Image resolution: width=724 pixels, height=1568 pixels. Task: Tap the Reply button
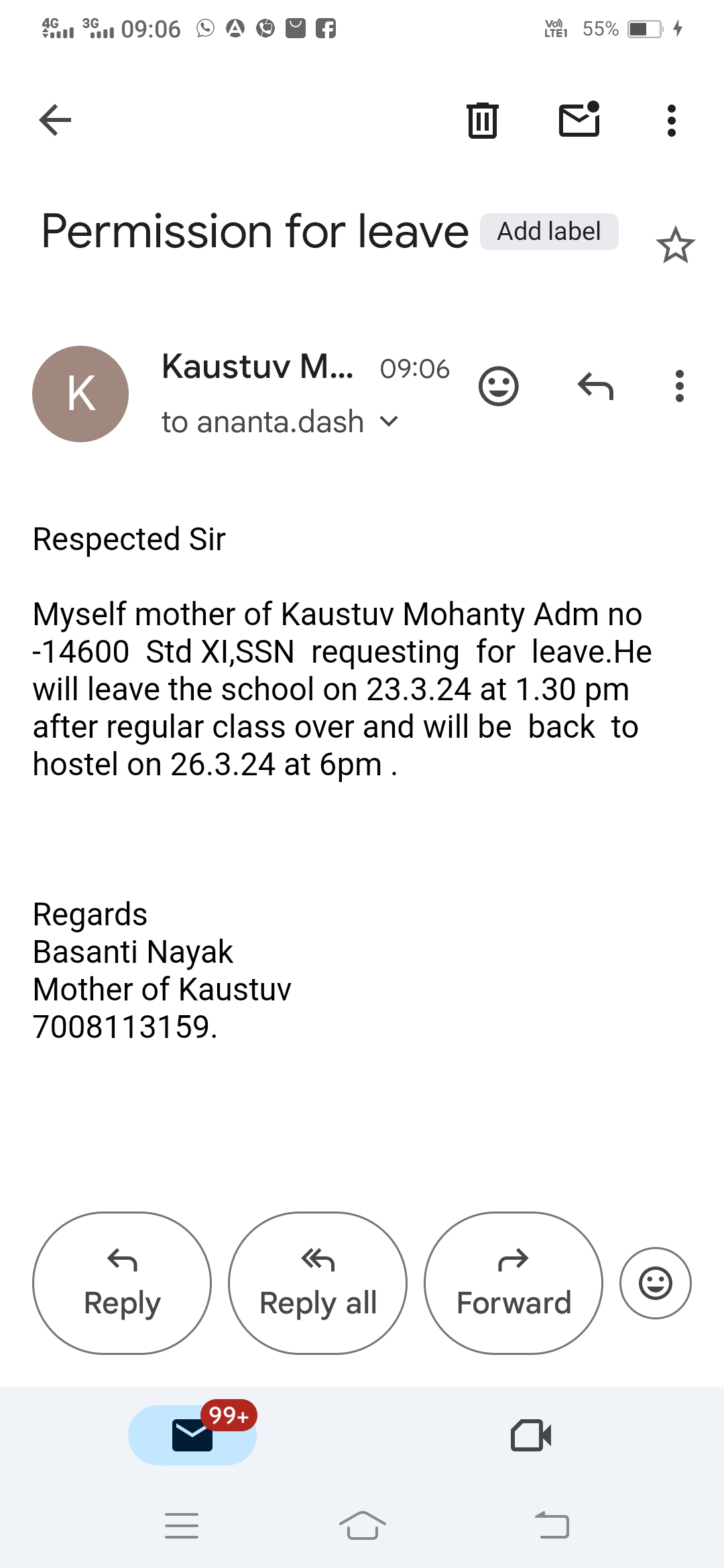coord(122,1283)
